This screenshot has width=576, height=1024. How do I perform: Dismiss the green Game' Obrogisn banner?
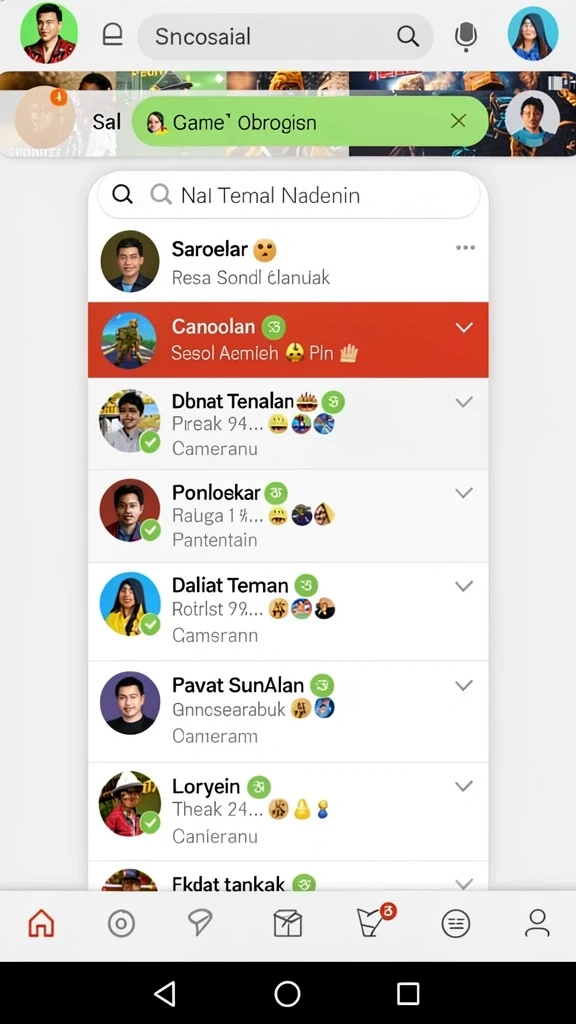(x=458, y=121)
